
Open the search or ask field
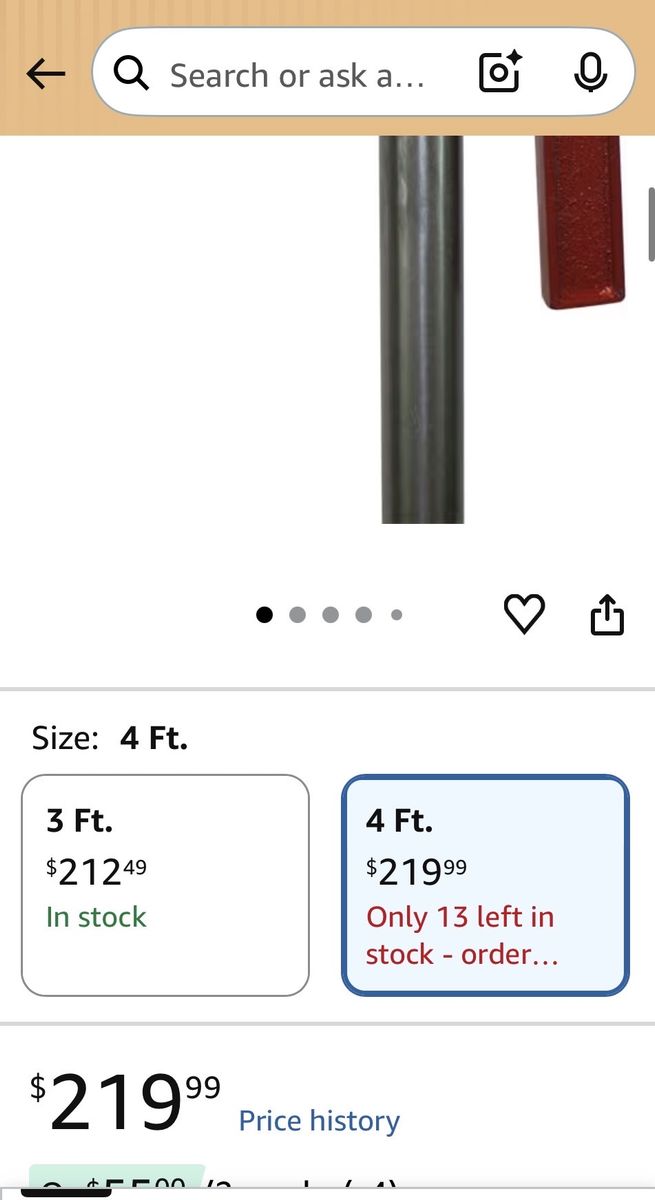pos(296,75)
